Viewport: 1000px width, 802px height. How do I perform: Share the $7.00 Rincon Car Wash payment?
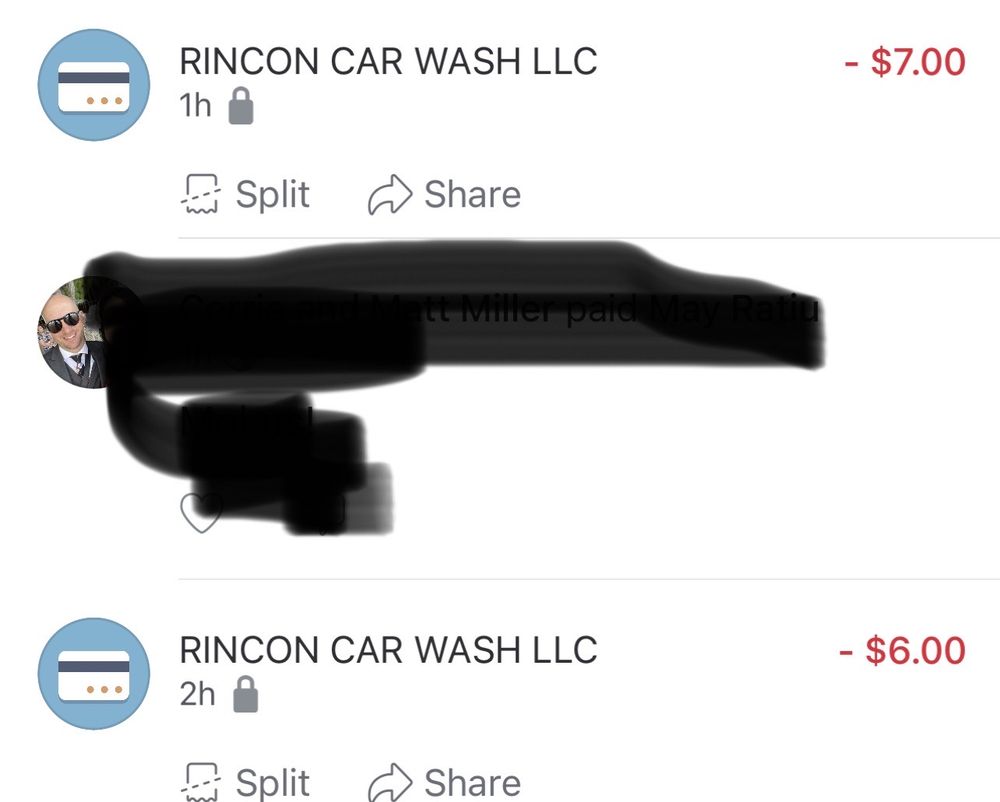point(445,194)
